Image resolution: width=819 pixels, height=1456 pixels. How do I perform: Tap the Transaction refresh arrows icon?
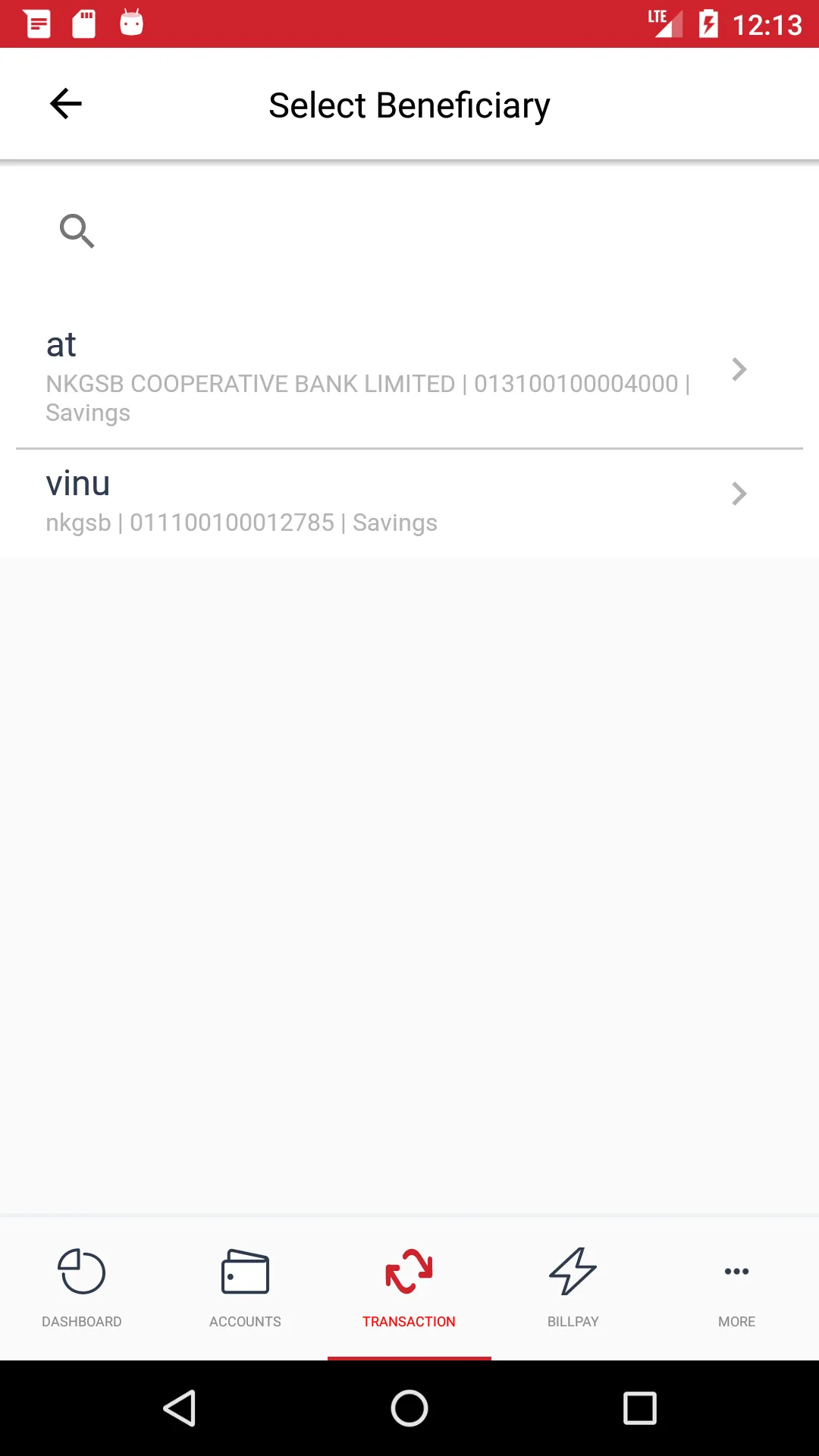point(409,1272)
